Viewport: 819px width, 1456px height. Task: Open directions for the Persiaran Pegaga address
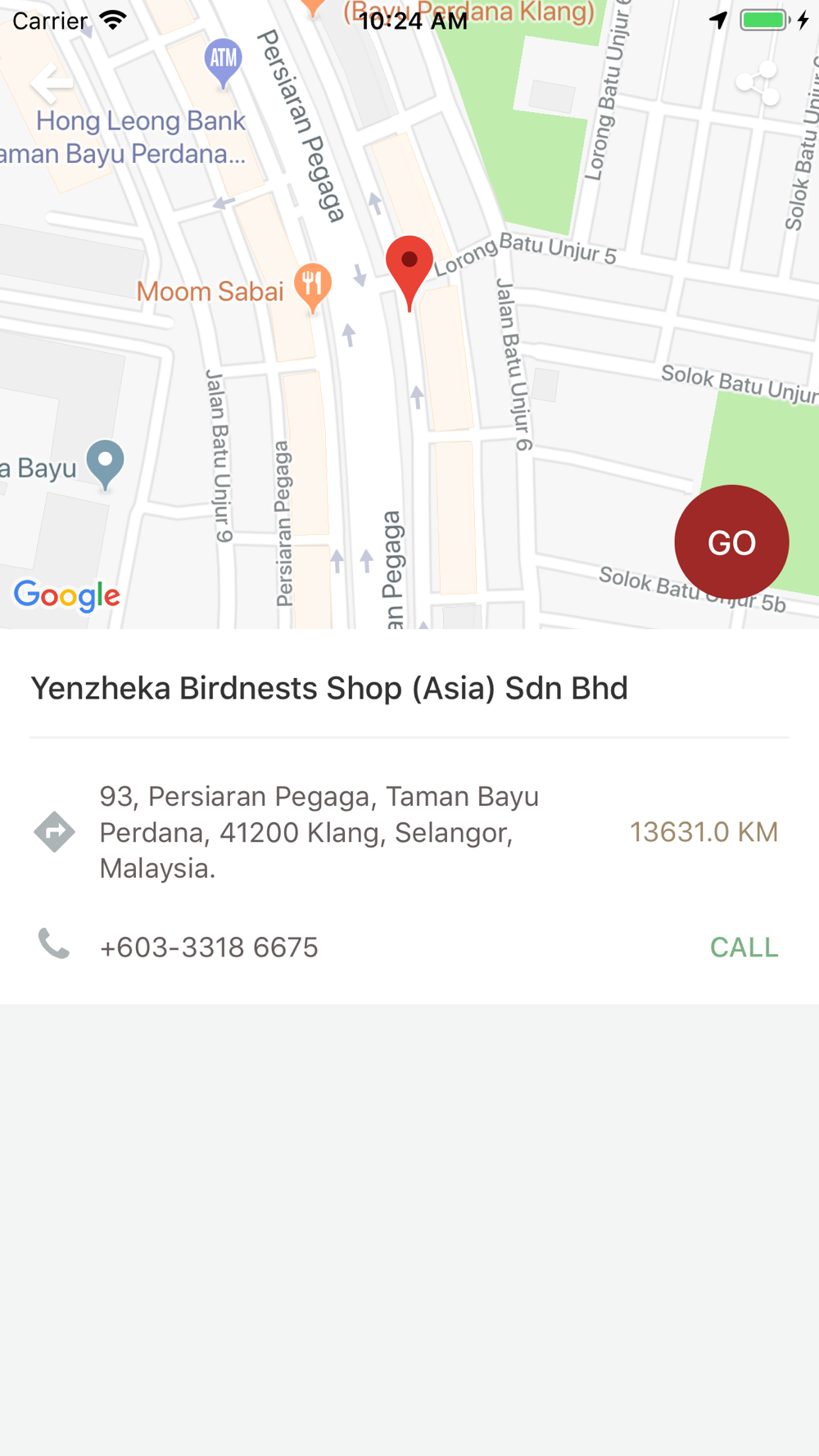pyautogui.click(x=55, y=832)
